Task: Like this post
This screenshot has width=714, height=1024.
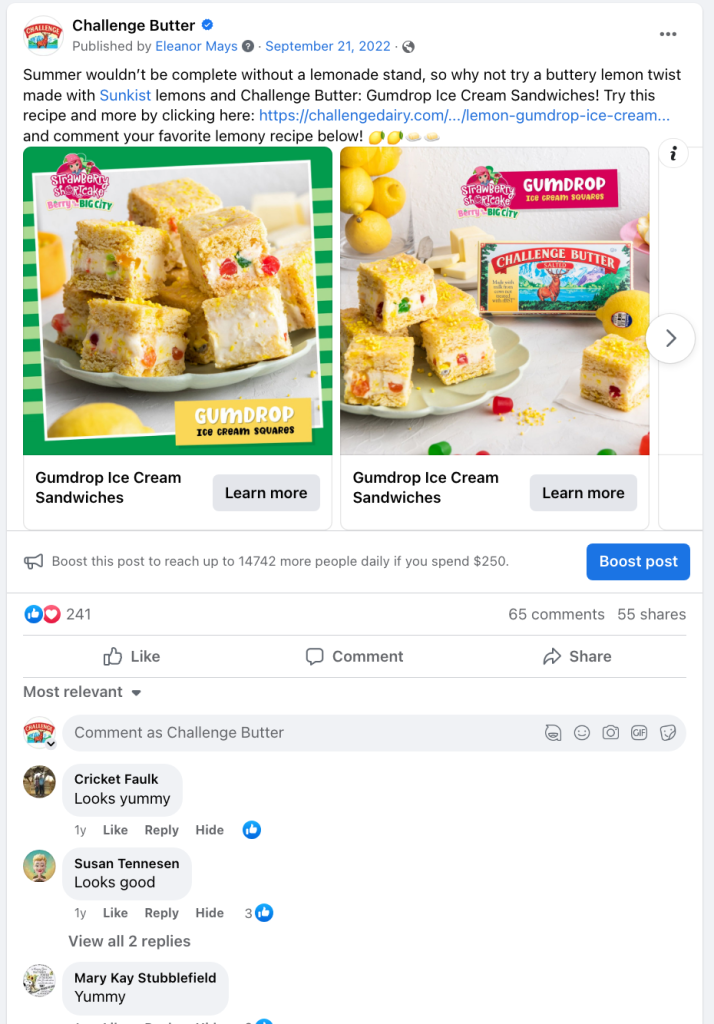Action: [131, 656]
